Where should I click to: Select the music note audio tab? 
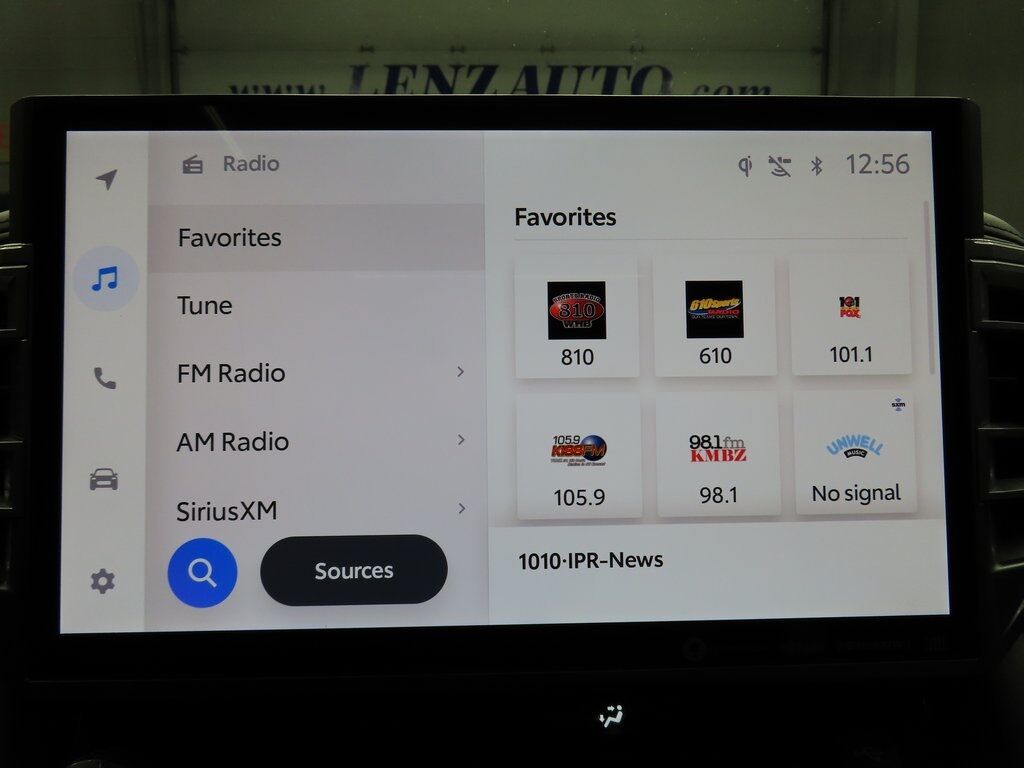(x=105, y=278)
